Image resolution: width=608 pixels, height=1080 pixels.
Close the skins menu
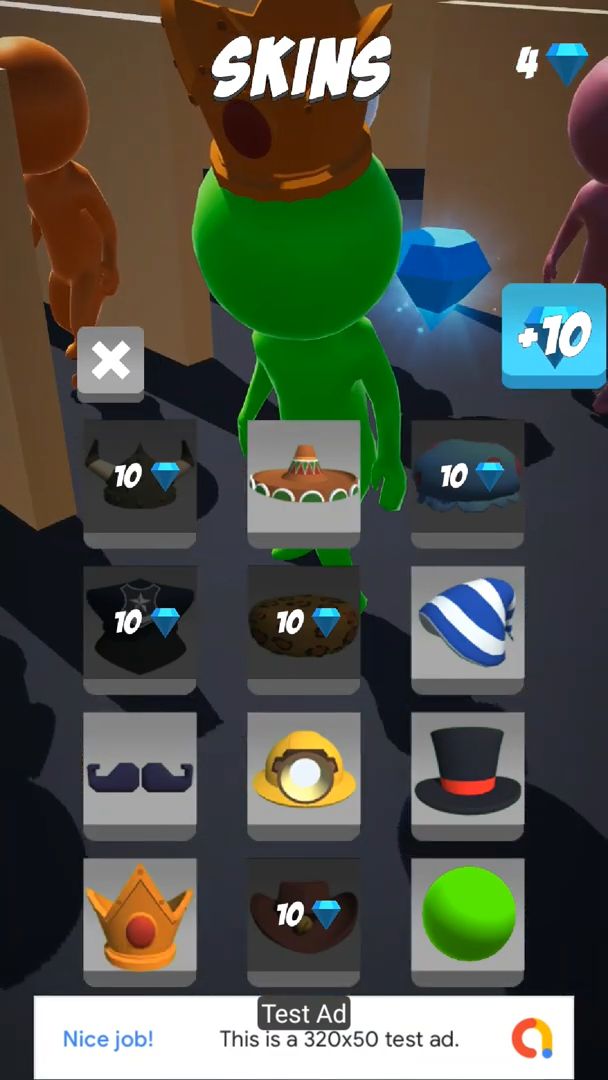click(x=110, y=360)
